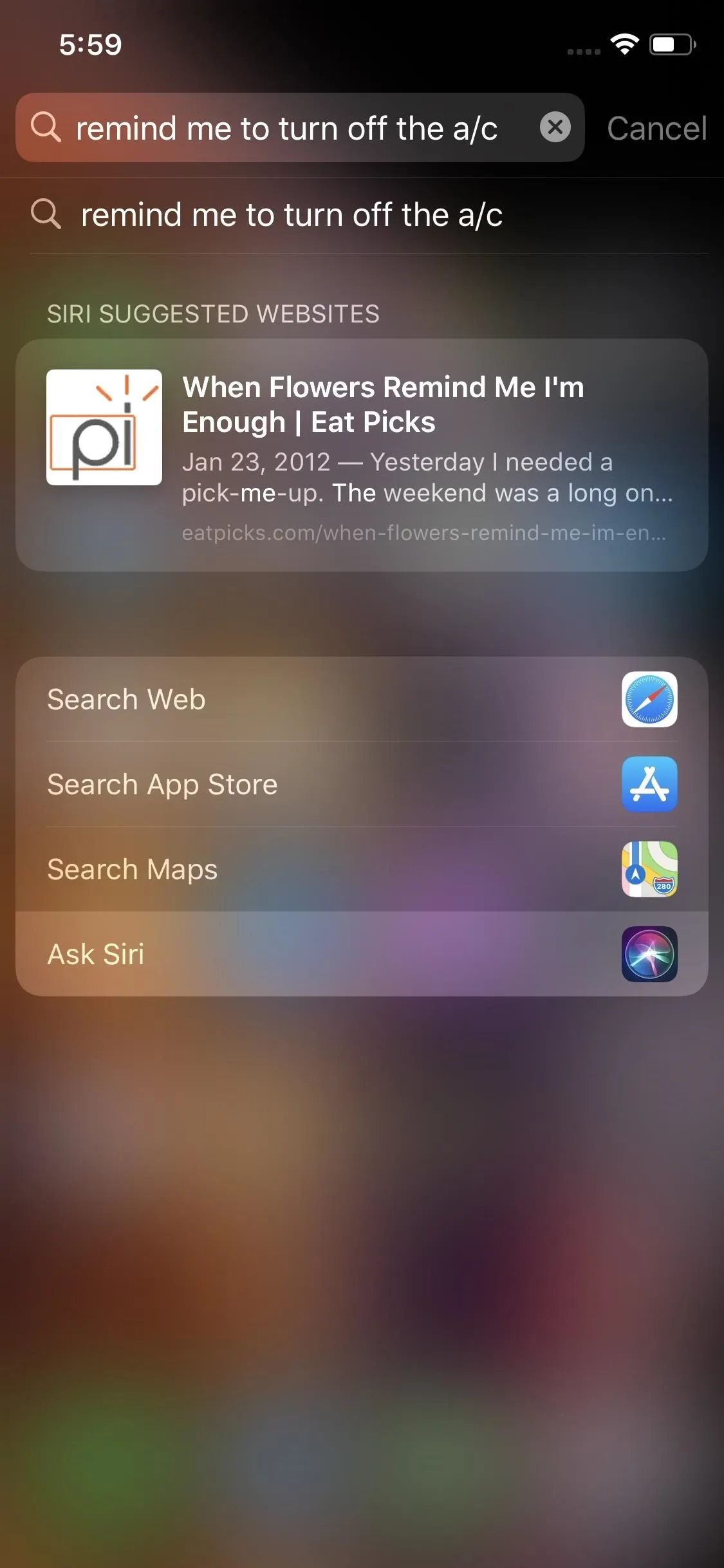Cancel the search
The width and height of the screenshot is (724, 1568).
pyautogui.click(x=656, y=128)
